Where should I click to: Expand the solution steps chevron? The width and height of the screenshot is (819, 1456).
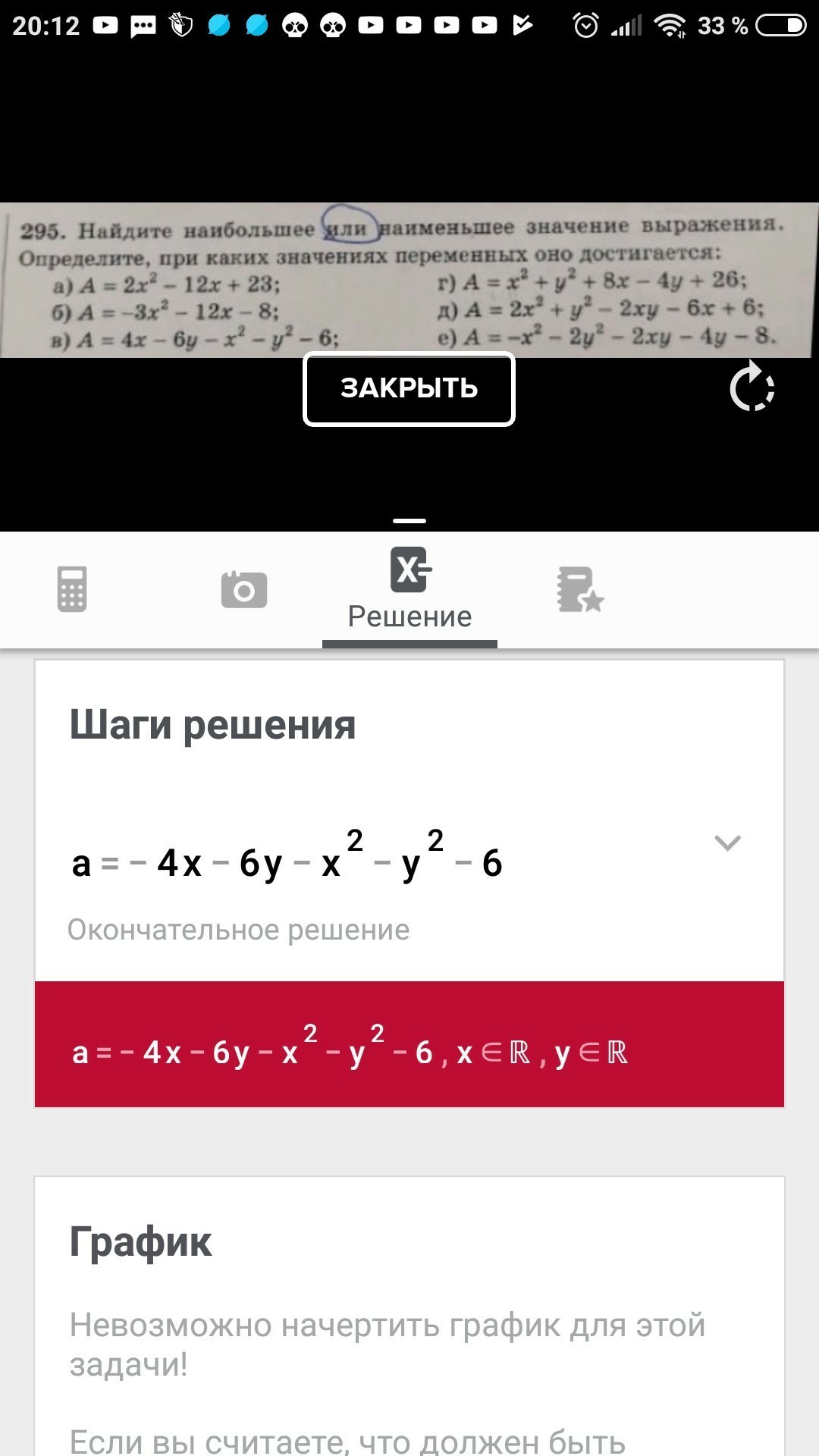[727, 843]
